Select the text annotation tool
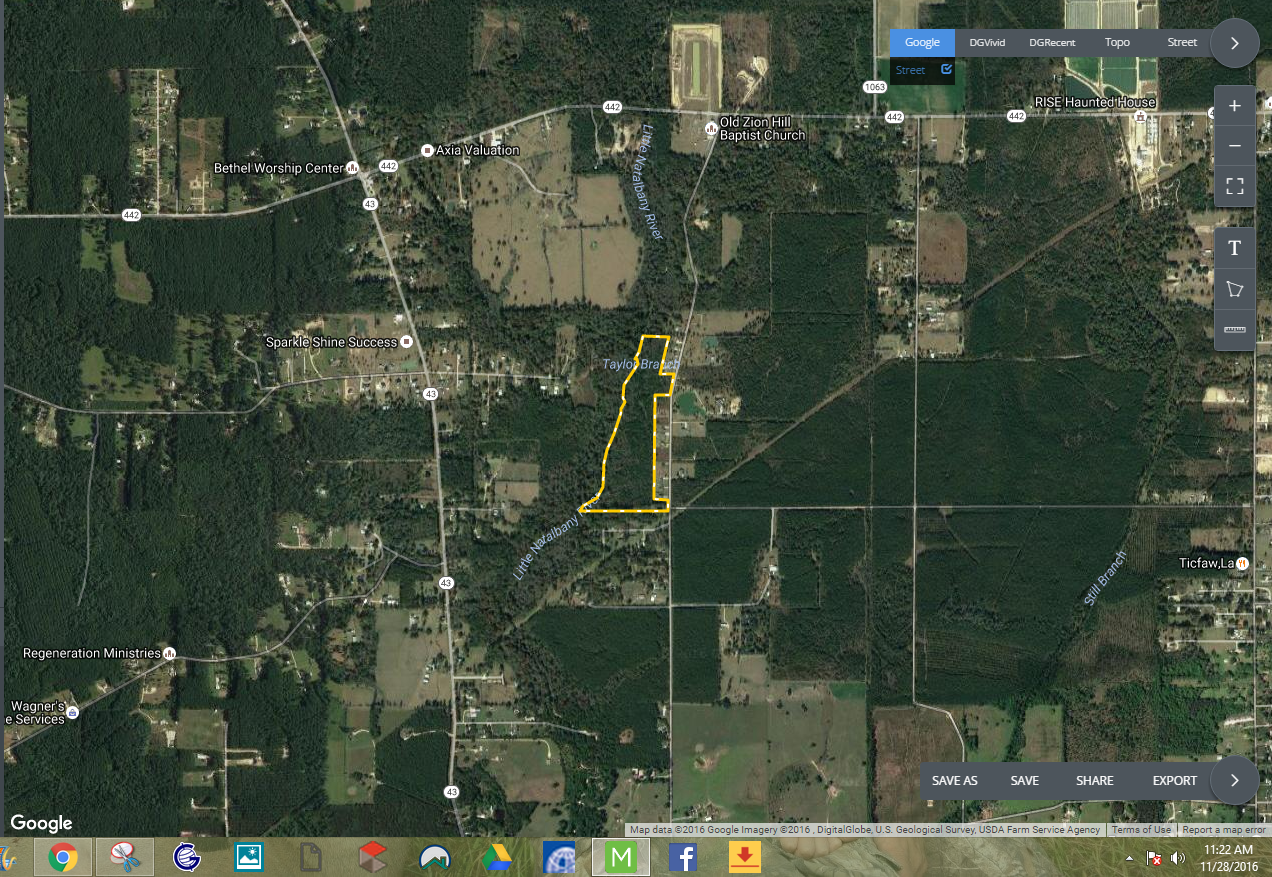1272x877 pixels. click(1234, 248)
